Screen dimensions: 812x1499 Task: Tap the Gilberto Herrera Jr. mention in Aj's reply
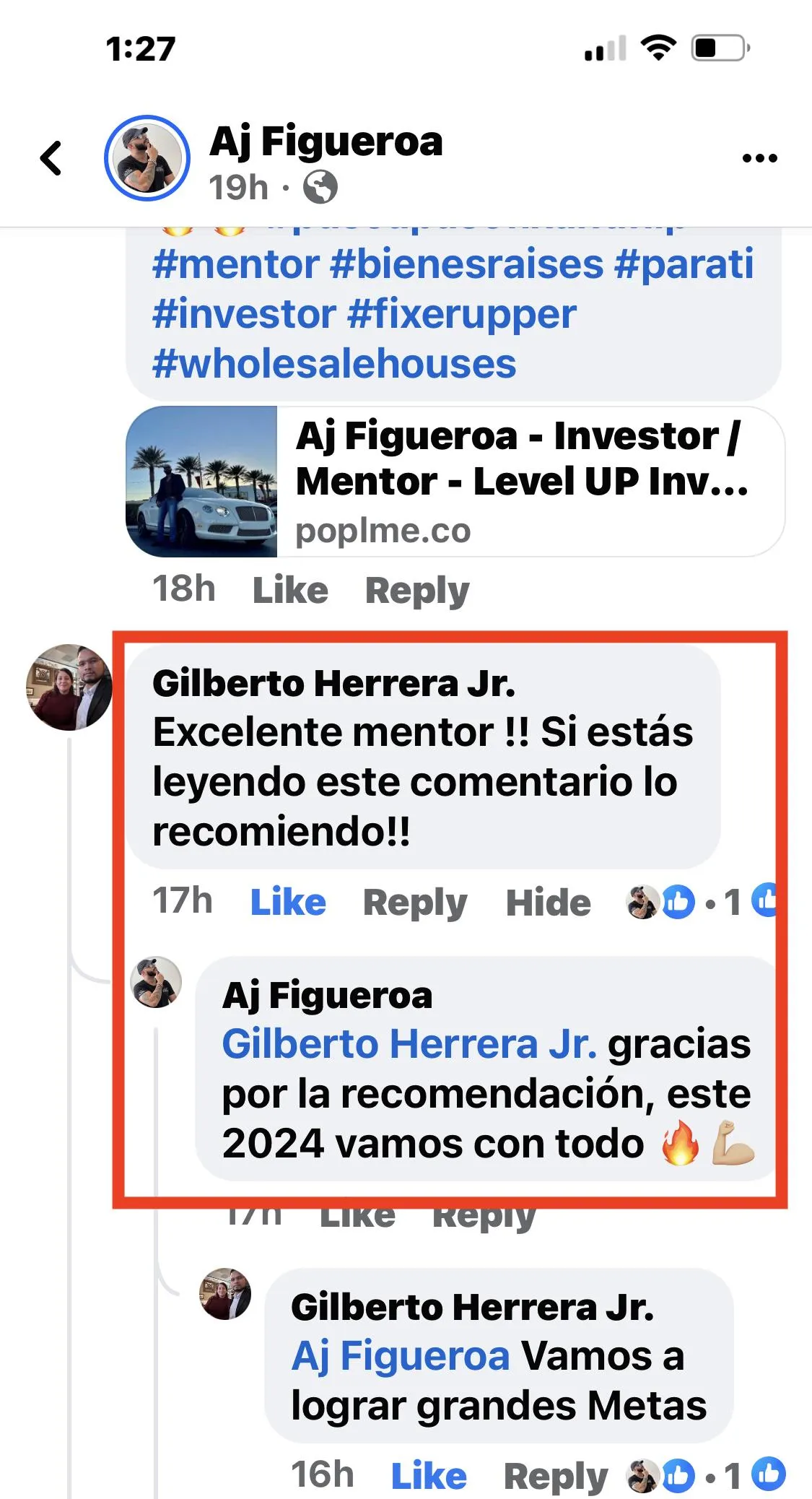[x=409, y=1045]
